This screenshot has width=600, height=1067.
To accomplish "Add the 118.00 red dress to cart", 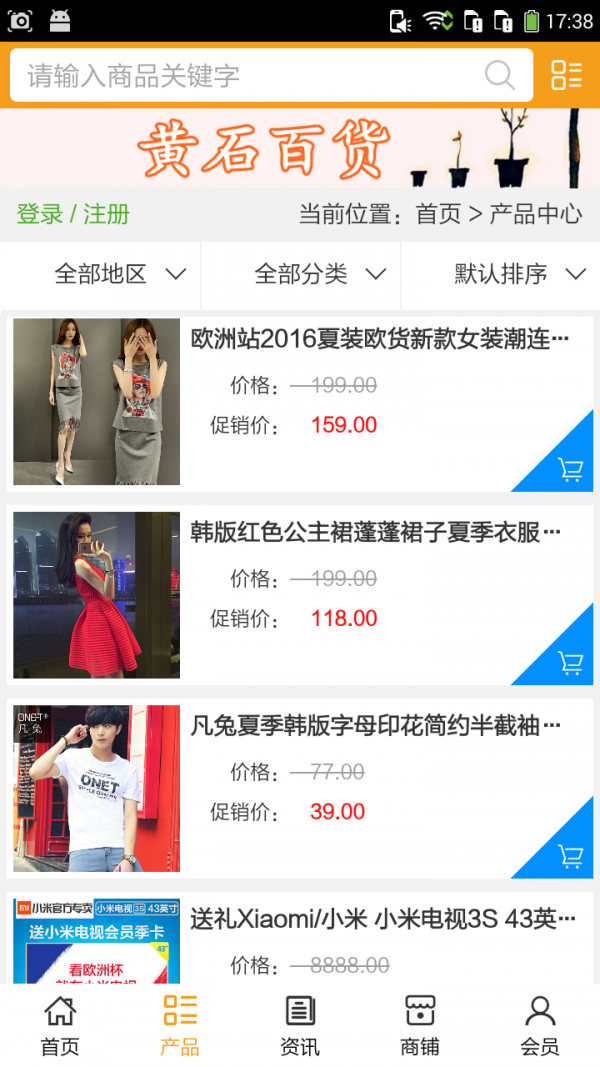I will click(570, 662).
